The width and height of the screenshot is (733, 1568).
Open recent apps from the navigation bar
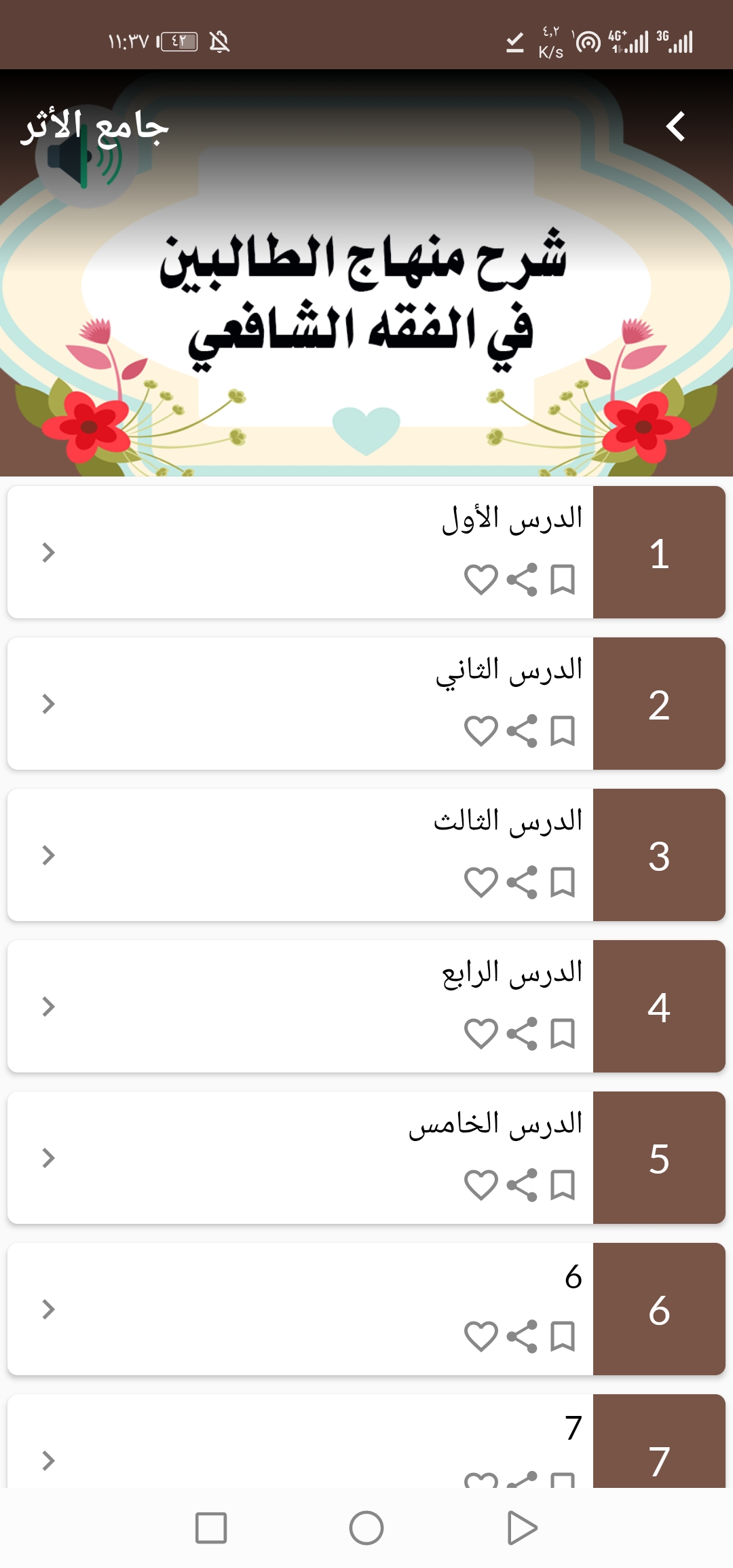(211, 1528)
